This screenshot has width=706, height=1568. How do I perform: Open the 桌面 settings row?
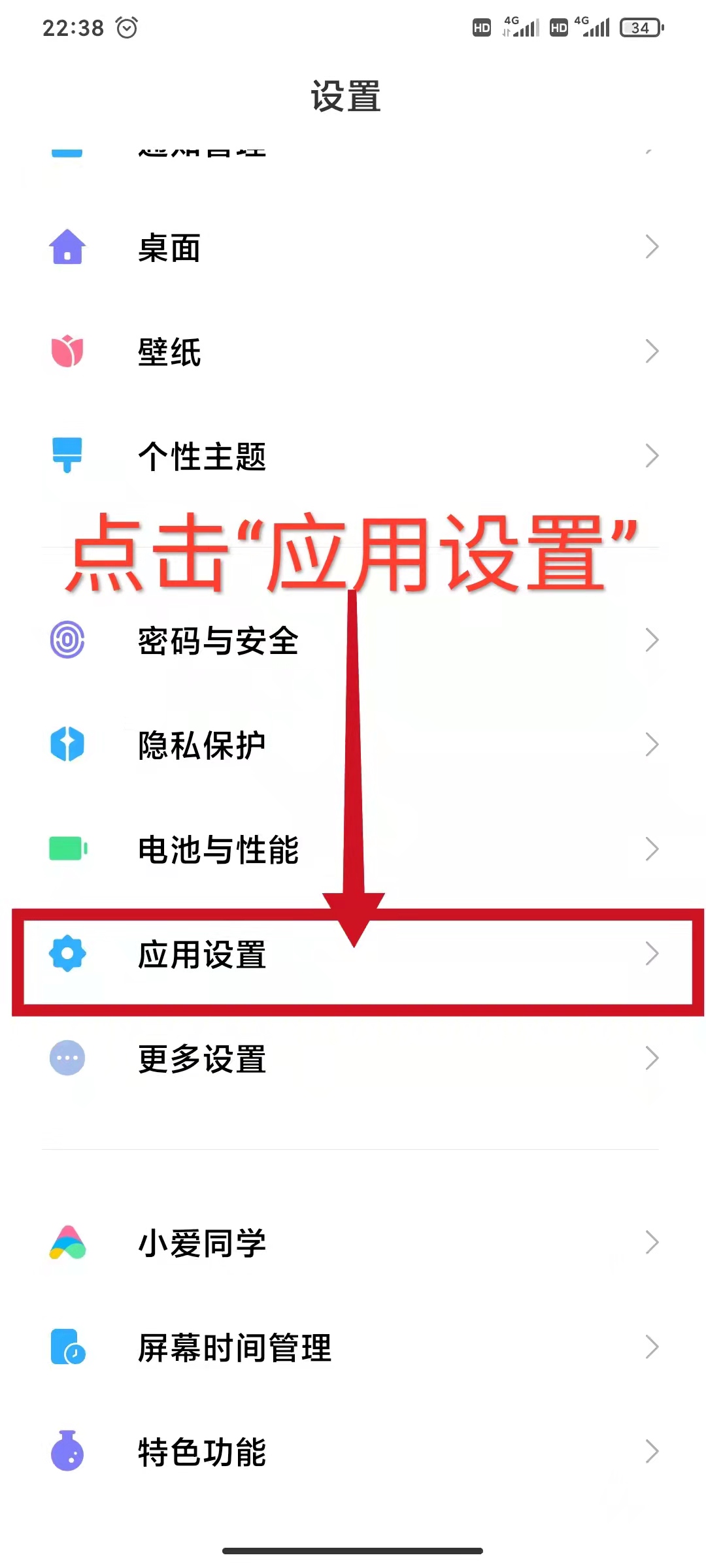[x=353, y=248]
